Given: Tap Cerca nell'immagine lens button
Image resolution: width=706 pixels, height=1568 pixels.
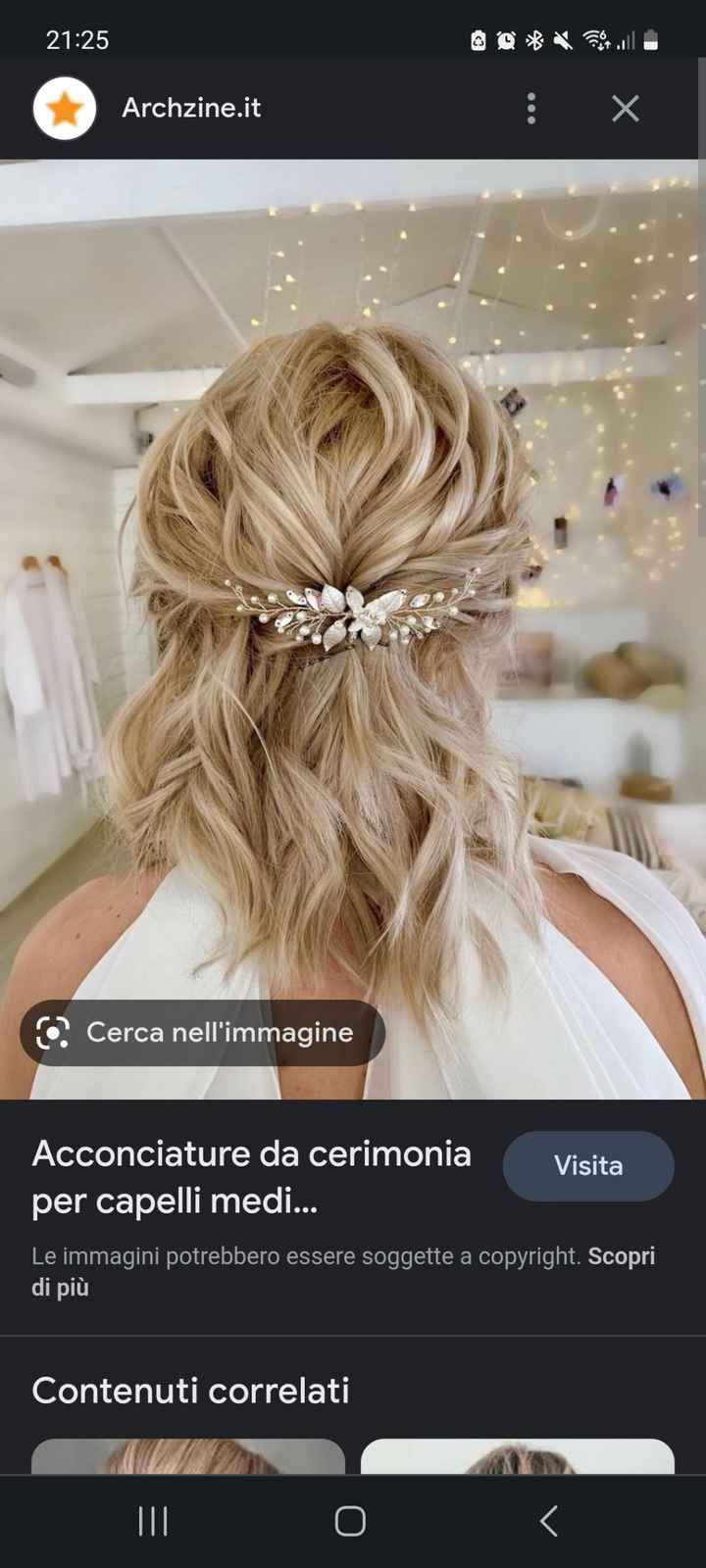Looking at the screenshot, I should pyautogui.click(x=203, y=1032).
